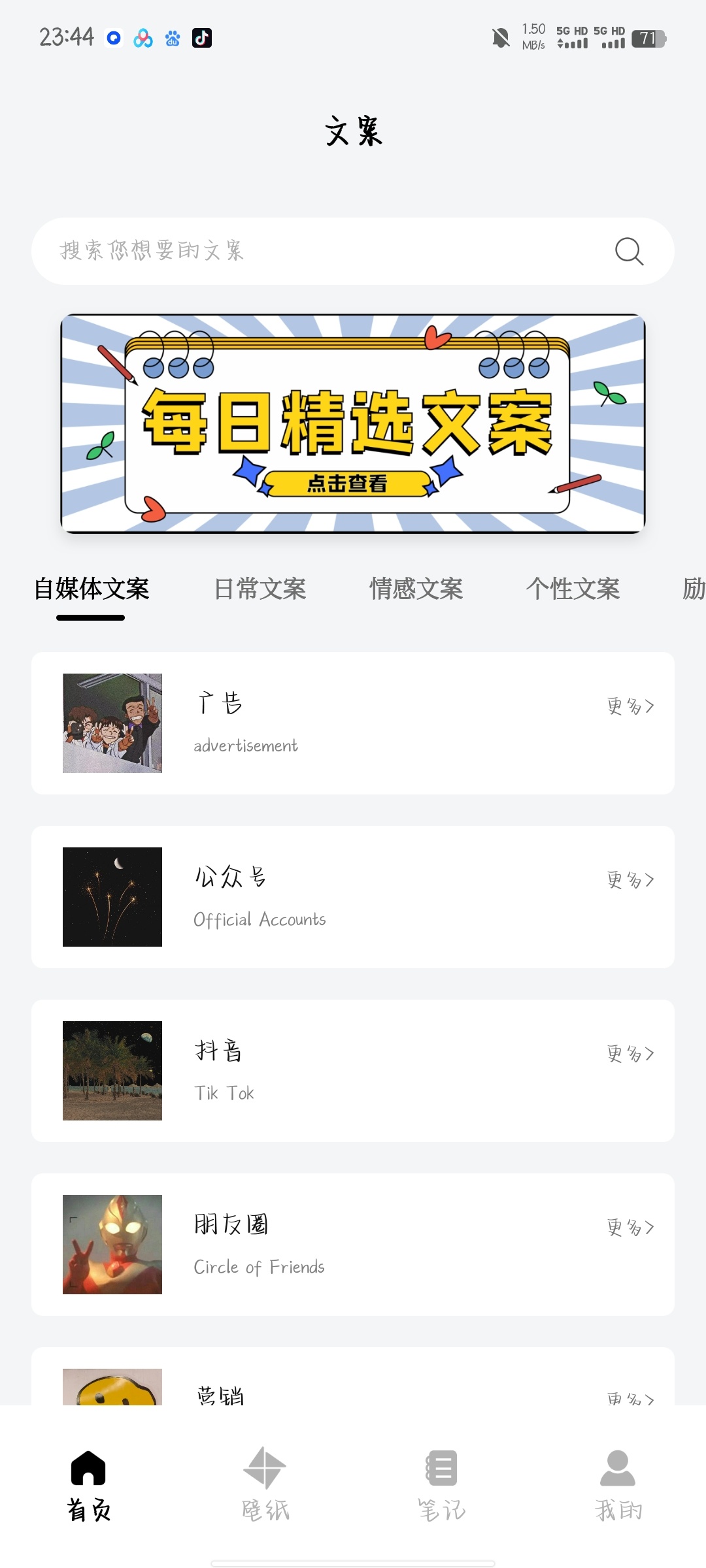This screenshot has height=1568, width=706.
Task: Tap 更多 on the 朋友圈 row
Action: pos(630,1228)
